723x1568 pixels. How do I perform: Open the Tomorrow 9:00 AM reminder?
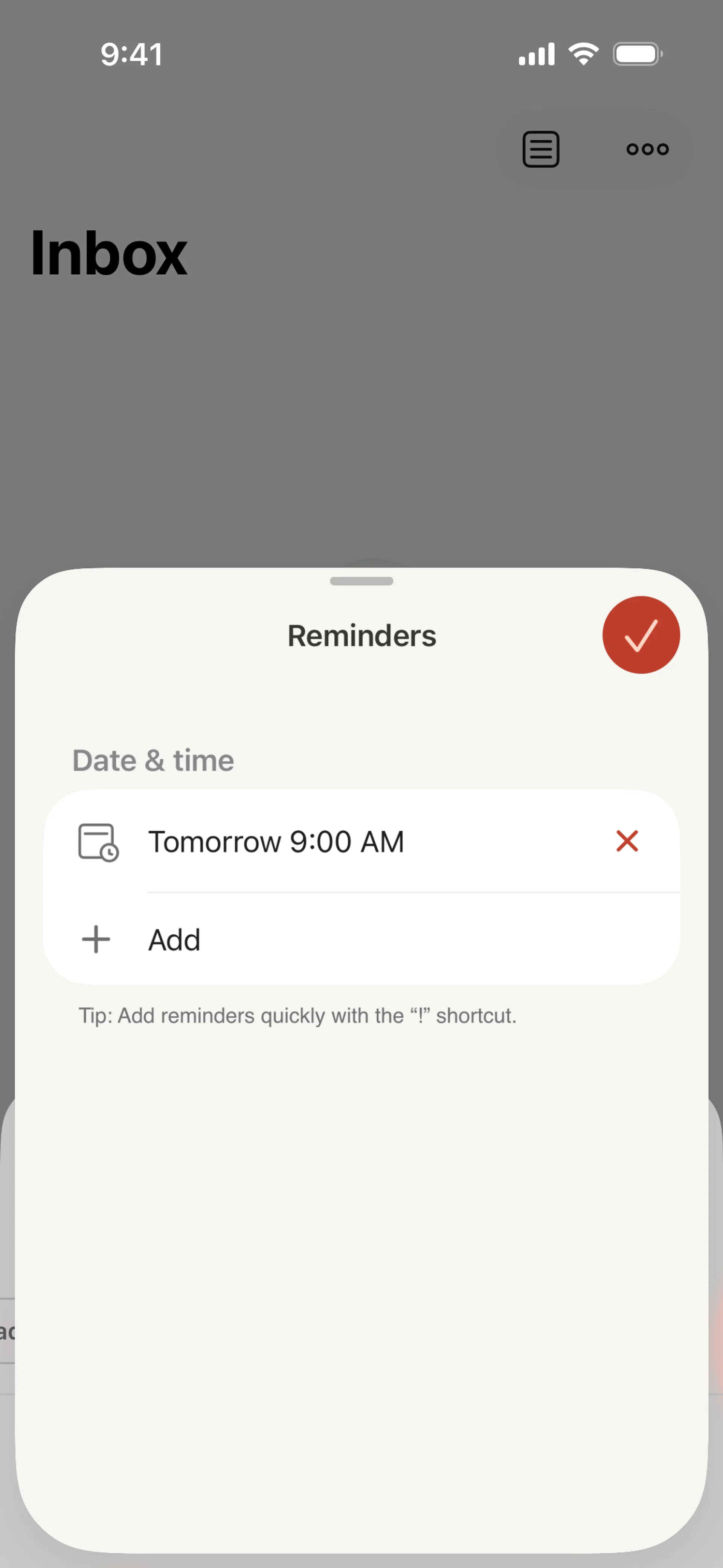[276, 842]
